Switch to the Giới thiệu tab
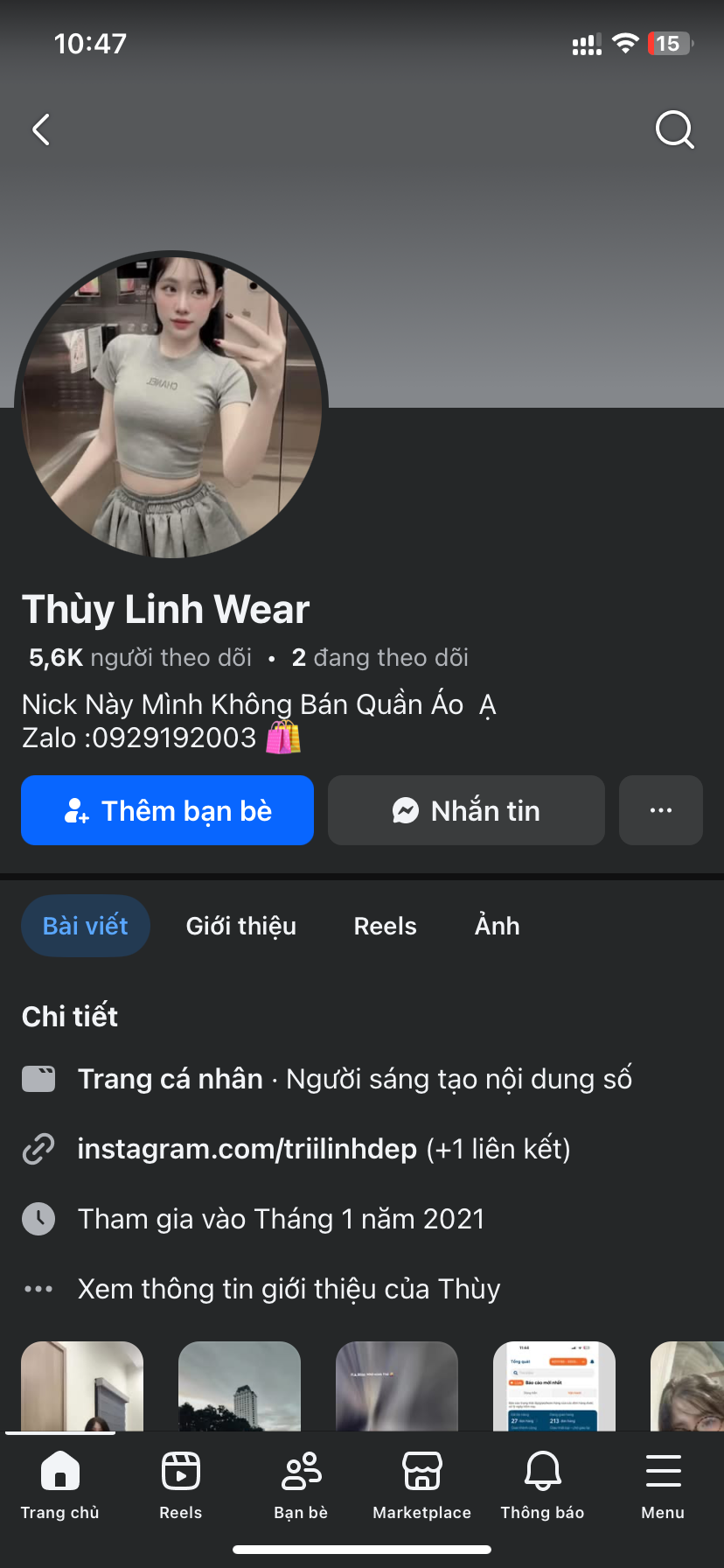The image size is (724, 1568). pyautogui.click(x=241, y=926)
